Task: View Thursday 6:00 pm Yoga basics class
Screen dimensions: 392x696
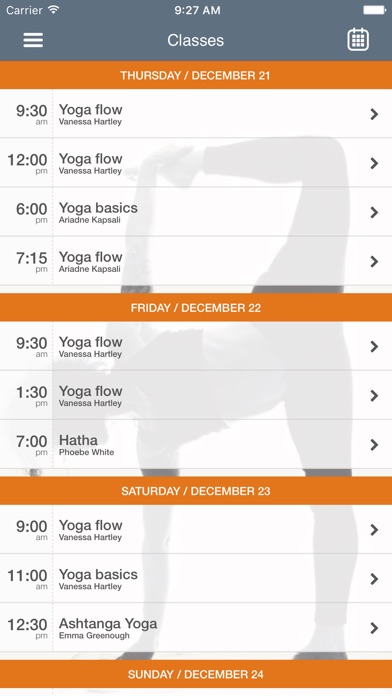Action: (196, 212)
